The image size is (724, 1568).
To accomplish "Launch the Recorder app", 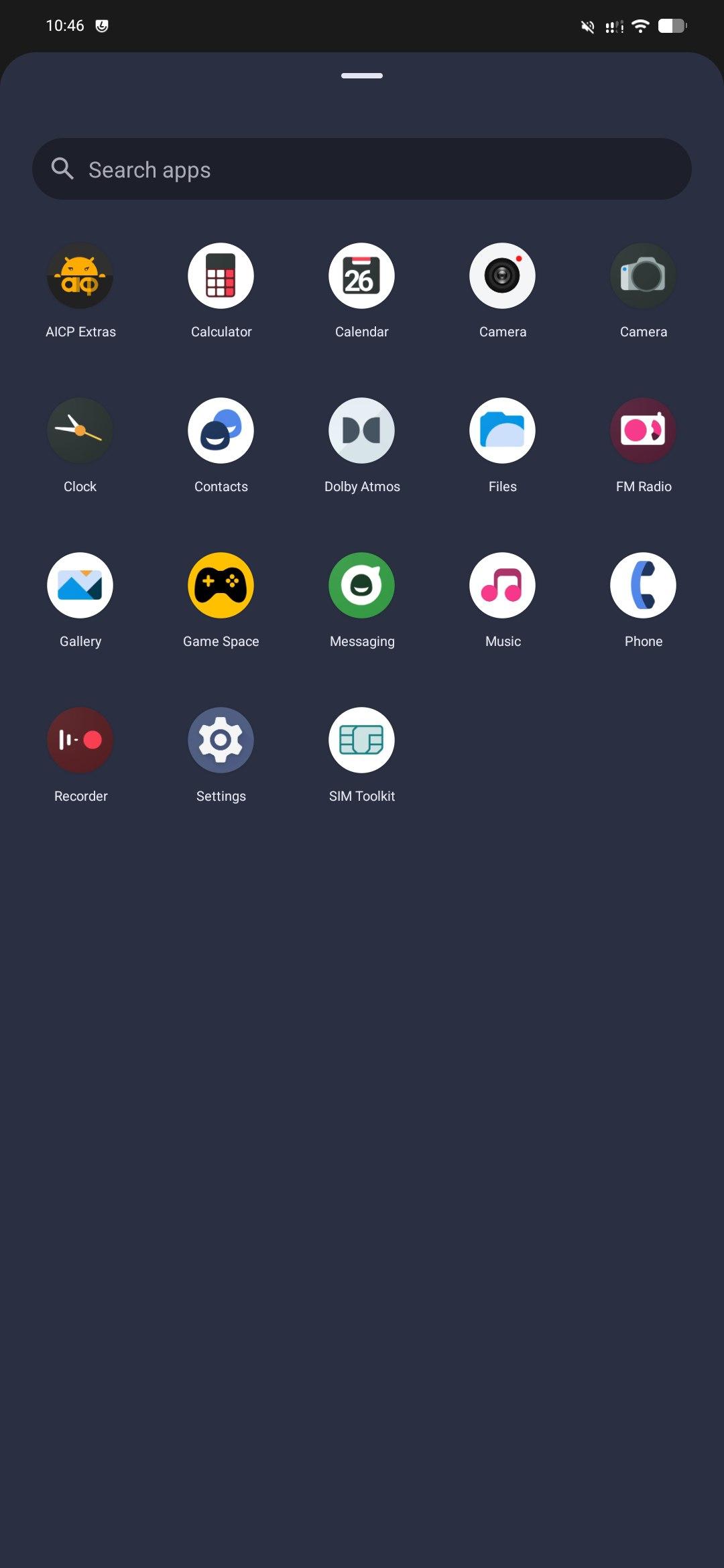I will click(80, 740).
